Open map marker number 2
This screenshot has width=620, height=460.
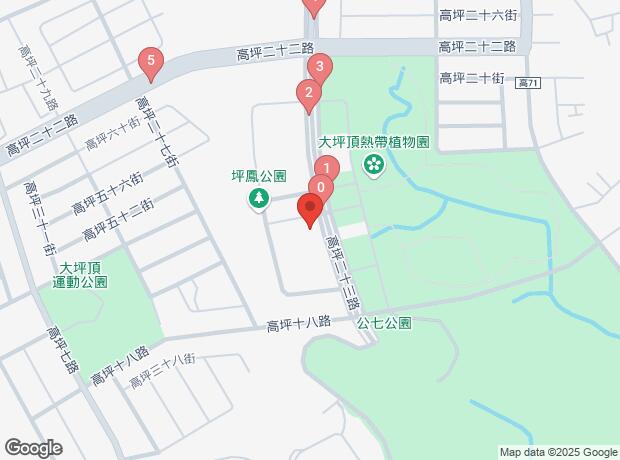(308, 94)
